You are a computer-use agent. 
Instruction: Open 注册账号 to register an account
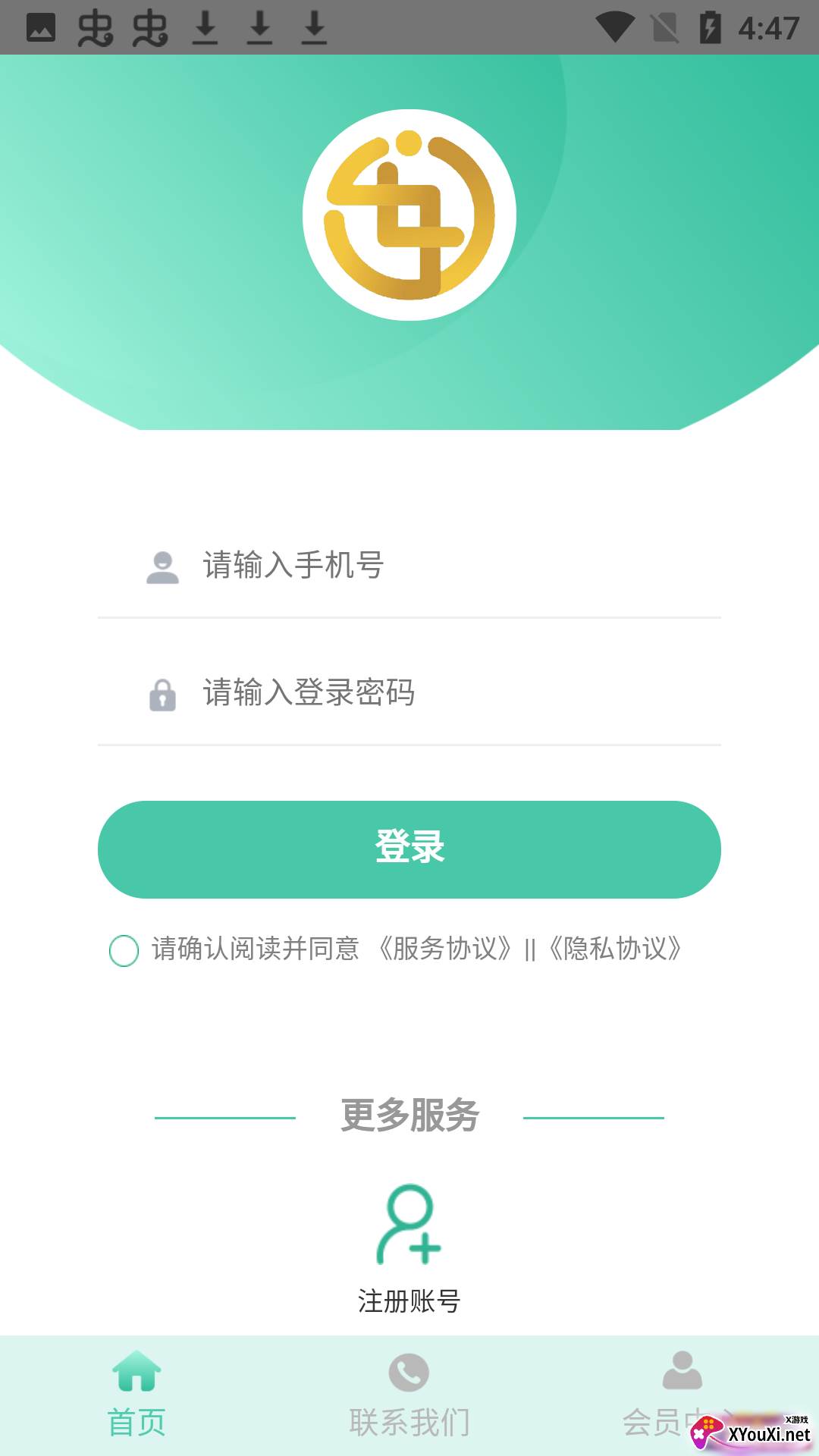(409, 1249)
